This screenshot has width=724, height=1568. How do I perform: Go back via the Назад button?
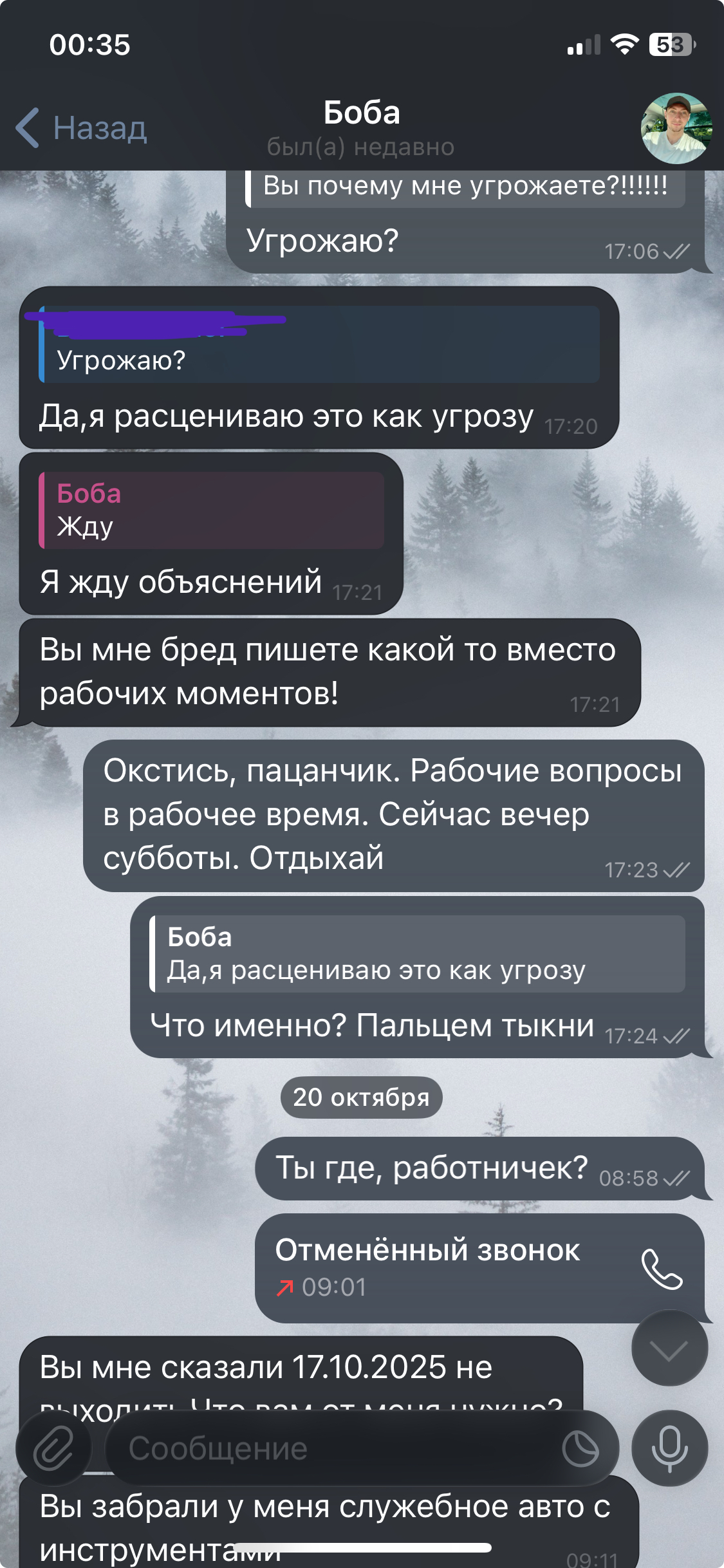point(82,128)
